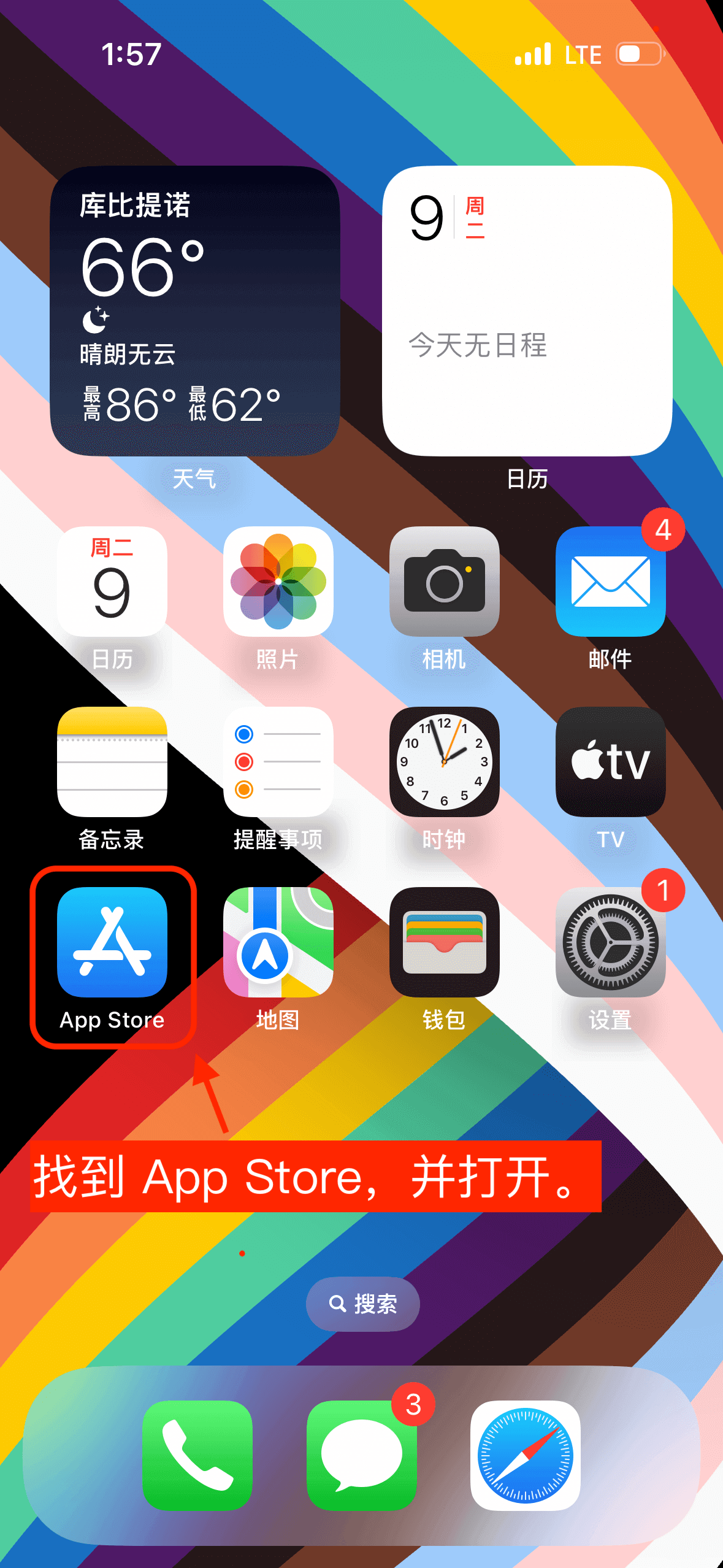Launch the 相机 camera app

coord(445,581)
